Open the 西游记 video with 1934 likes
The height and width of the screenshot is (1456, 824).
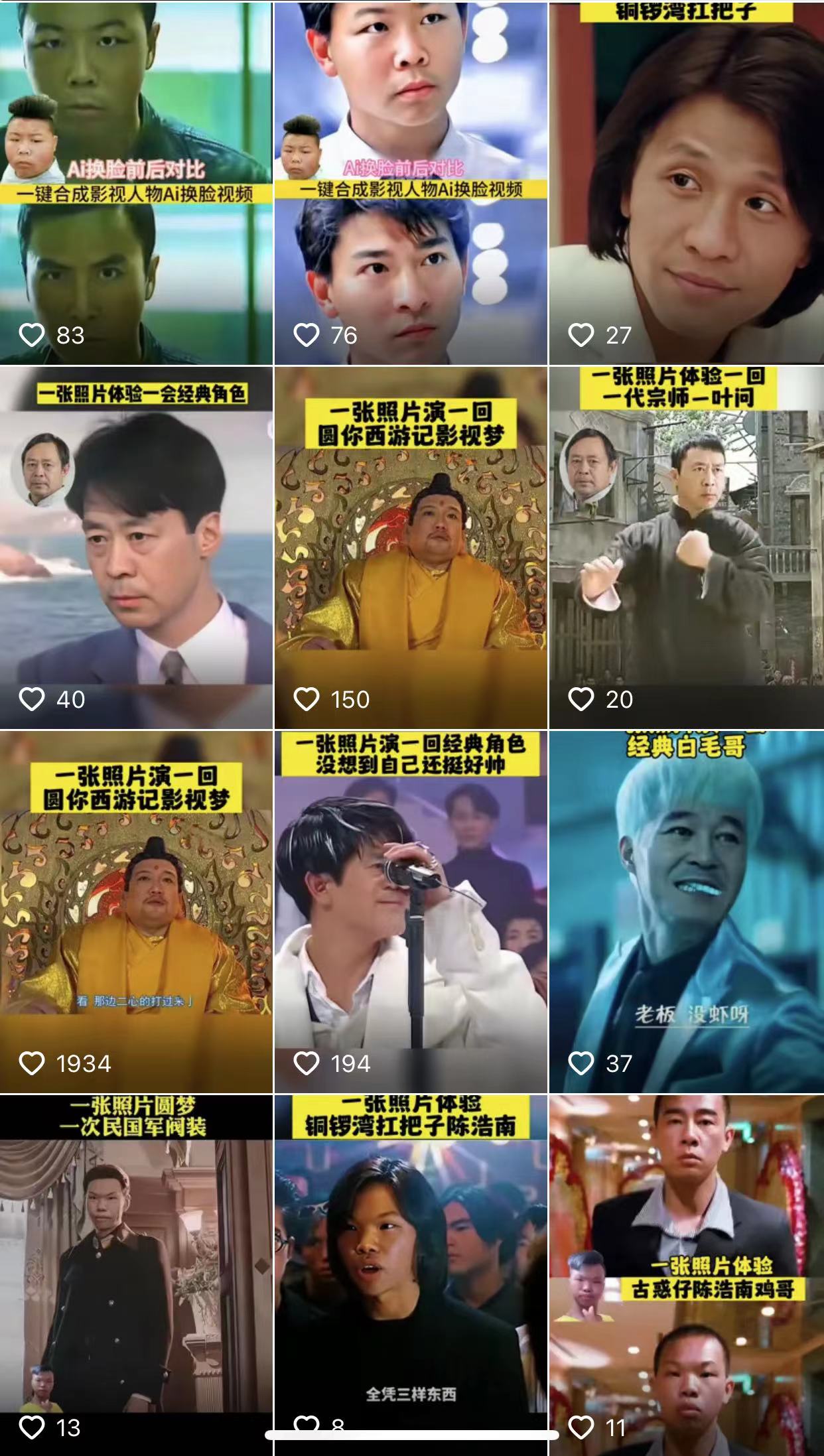(x=136, y=912)
